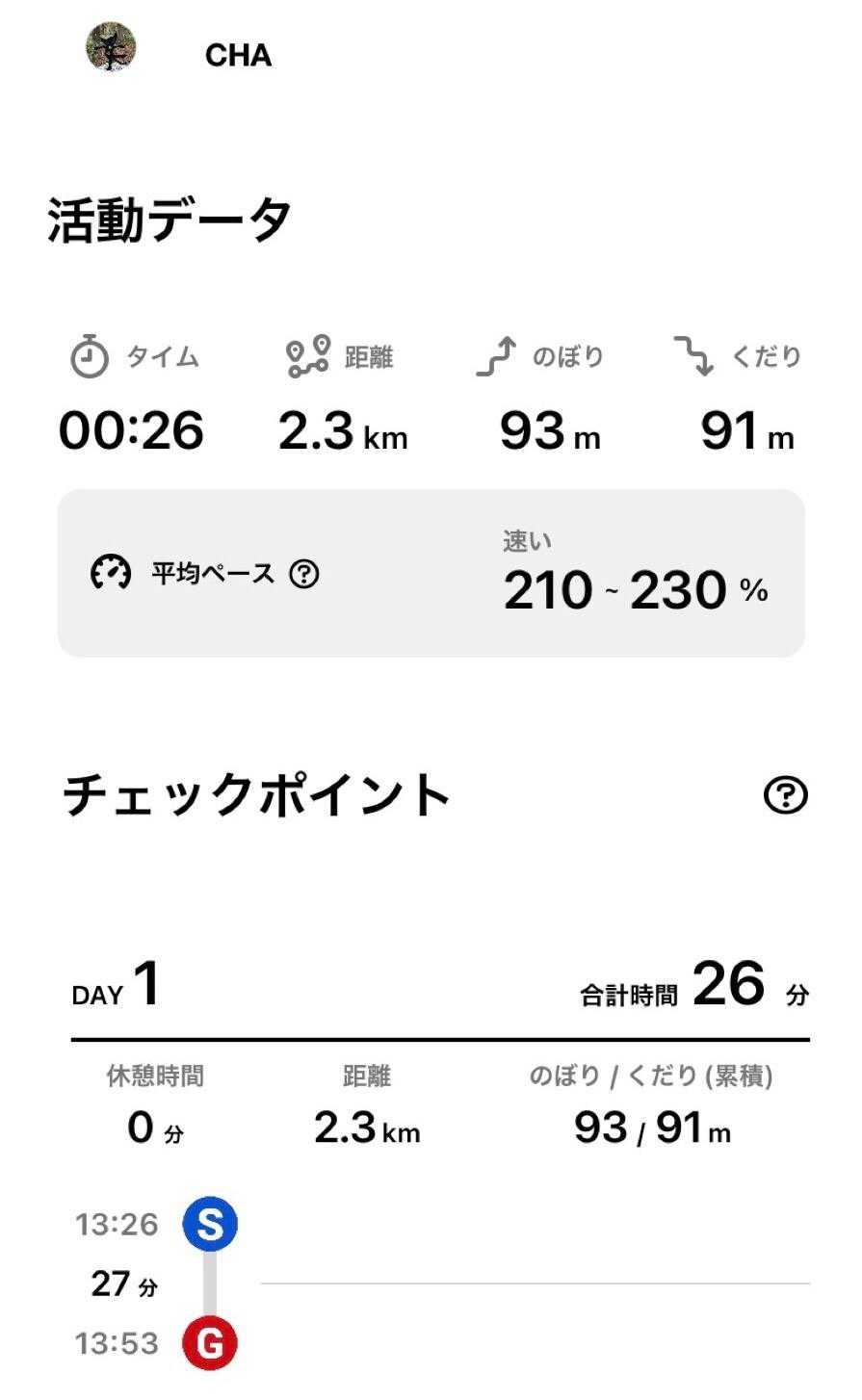The width and height of the screenshot is (862, 1400).
Task: Open the help icon beside 平均ペース
Action: 304,575
